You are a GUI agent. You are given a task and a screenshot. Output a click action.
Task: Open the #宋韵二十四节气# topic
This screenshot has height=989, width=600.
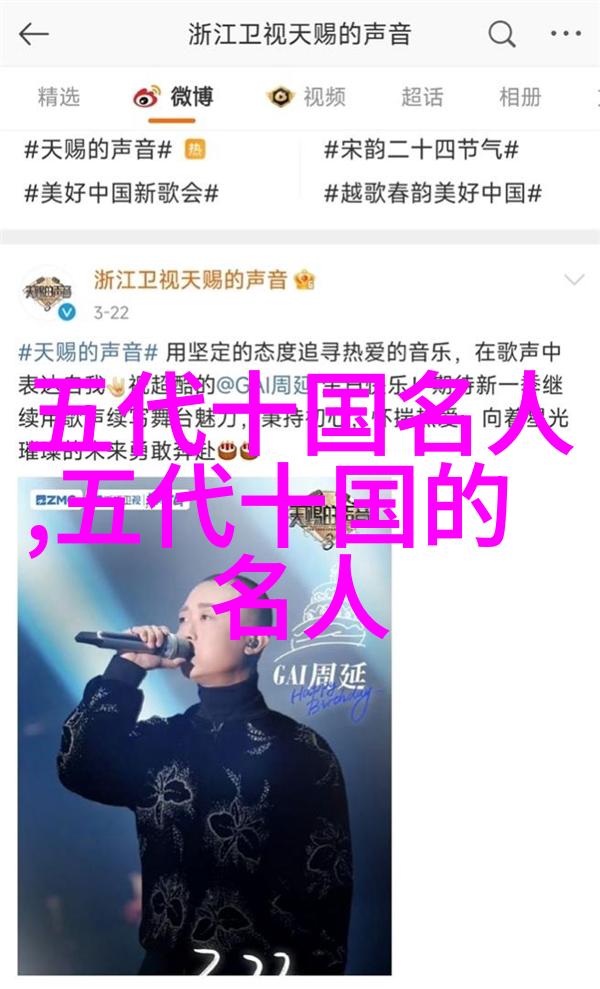(x=420, y=150)
